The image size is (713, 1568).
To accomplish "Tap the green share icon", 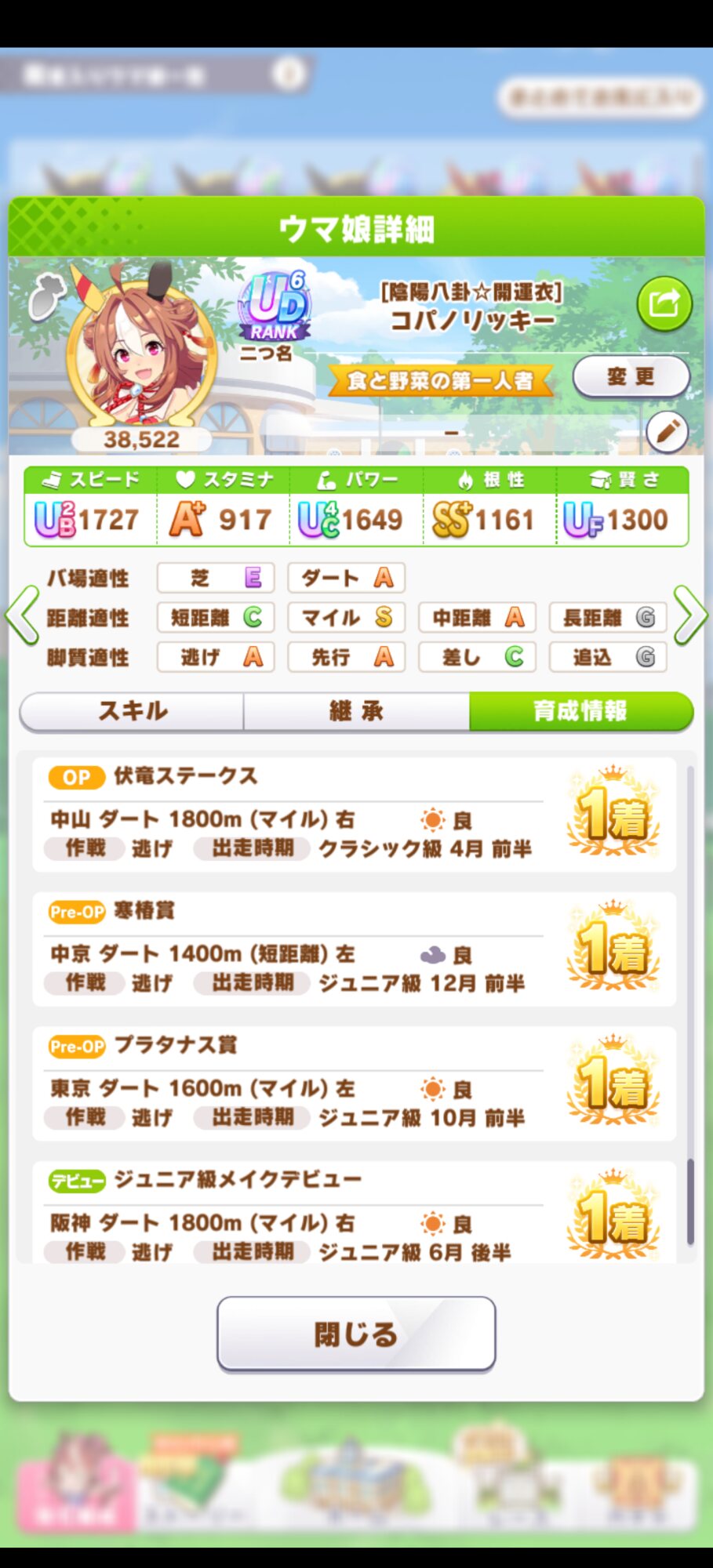I will (x=664, y=304).
